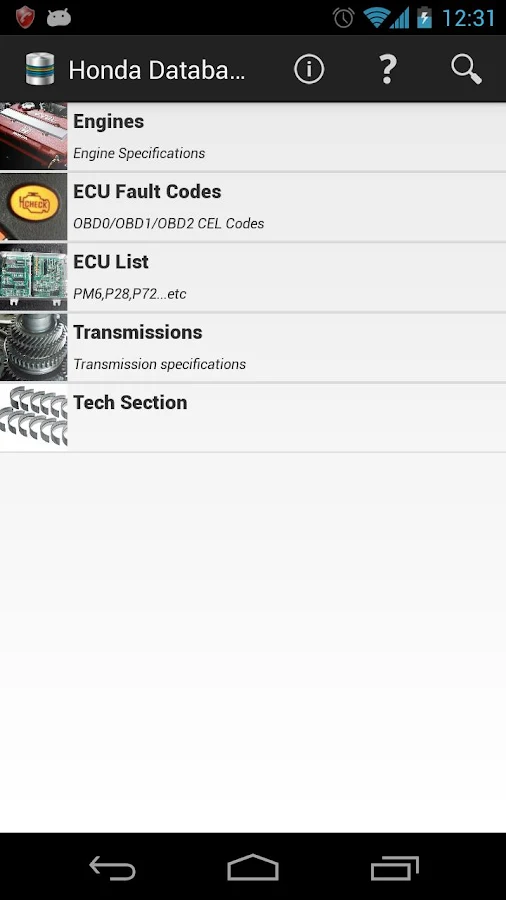Open the help question mark
Image resolution: width=506 pixels, height=900 pixels.
pos(388,69)
